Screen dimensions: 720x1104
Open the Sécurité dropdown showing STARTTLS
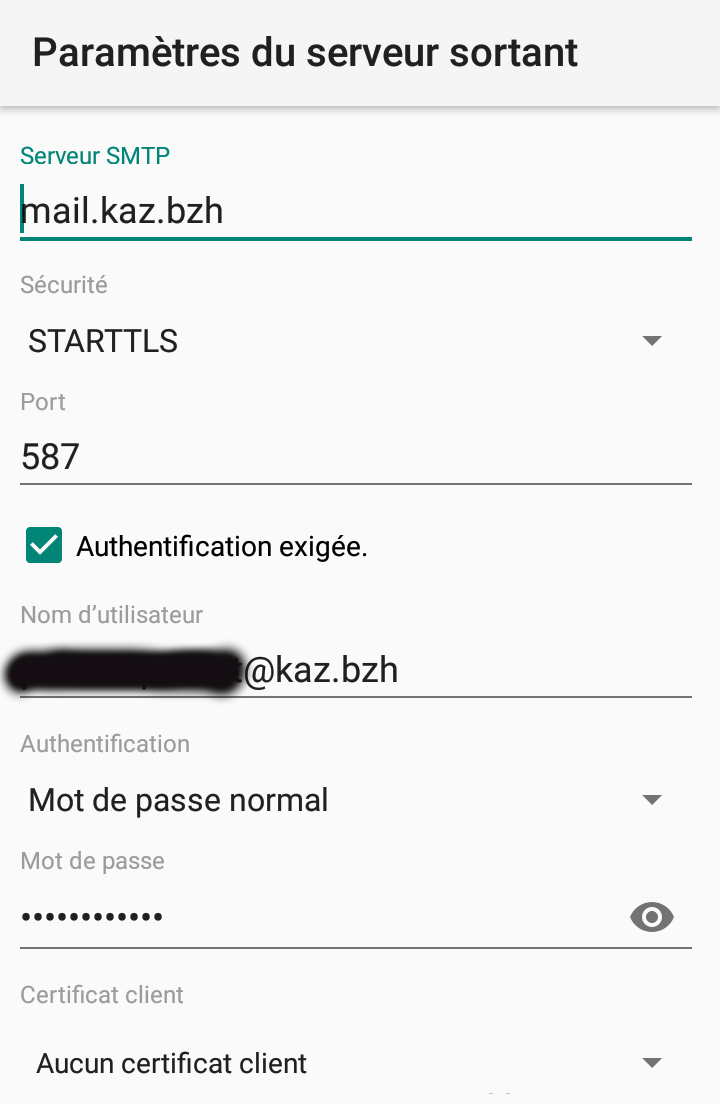(x=345, y=342)
